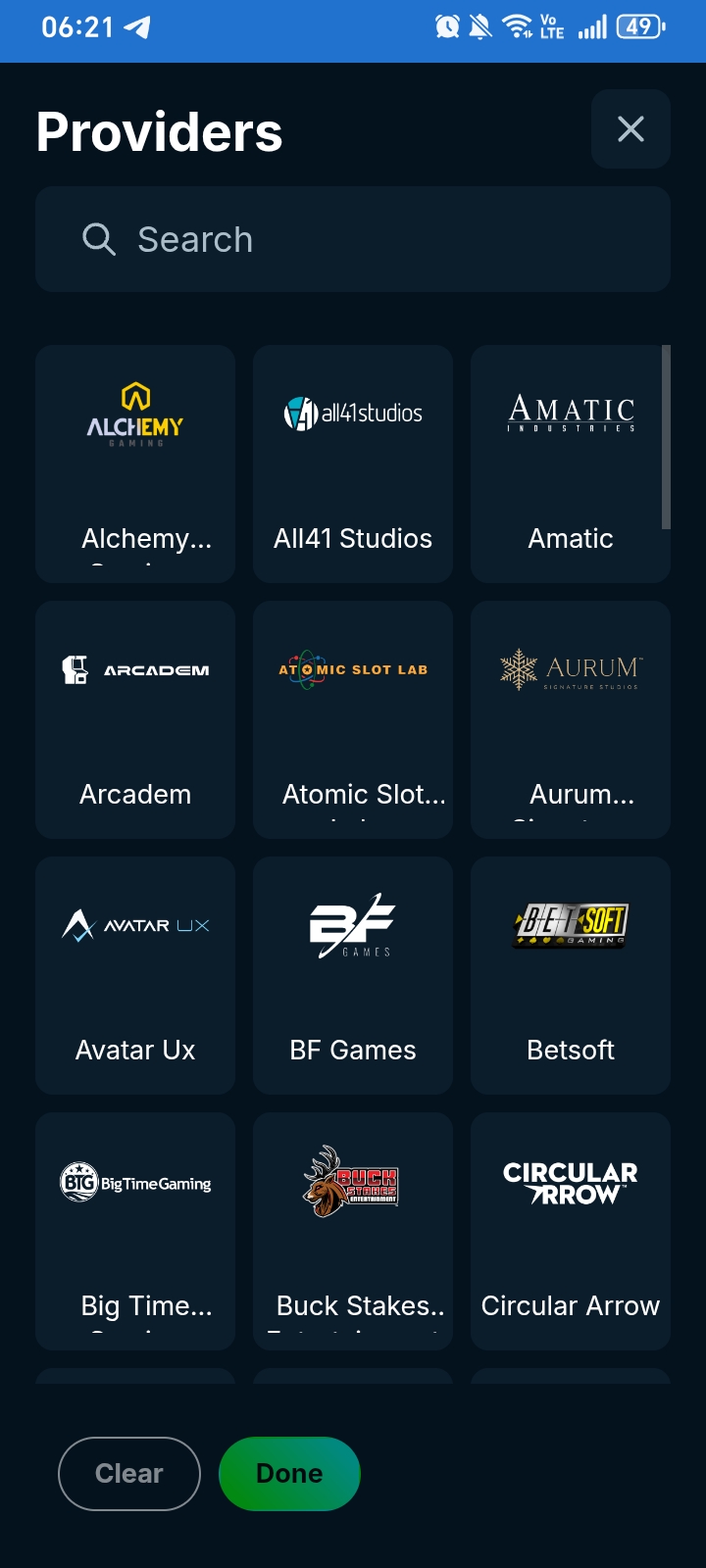
Task: Select the Buck Stakes Entertainment tile
Action: point(353,1231)
